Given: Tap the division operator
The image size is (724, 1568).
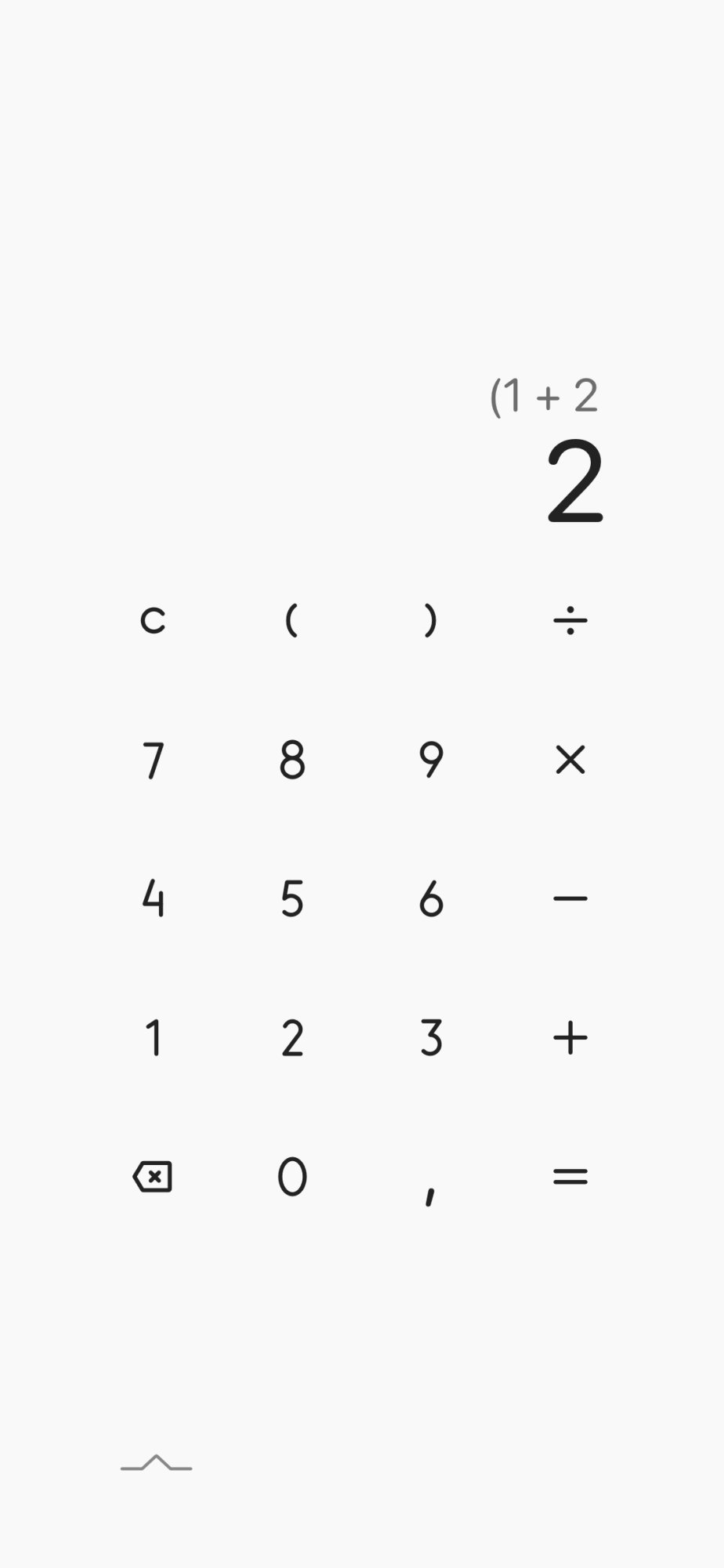Looking at the screenshot, I should [570, 621].
